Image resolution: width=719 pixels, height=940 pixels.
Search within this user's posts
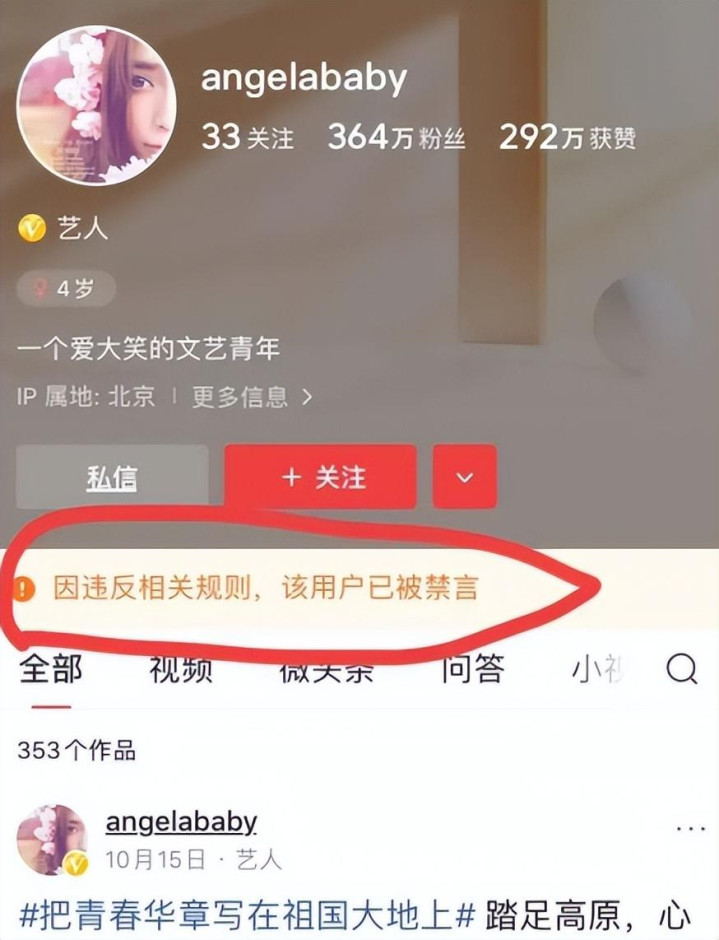point(681,670)
